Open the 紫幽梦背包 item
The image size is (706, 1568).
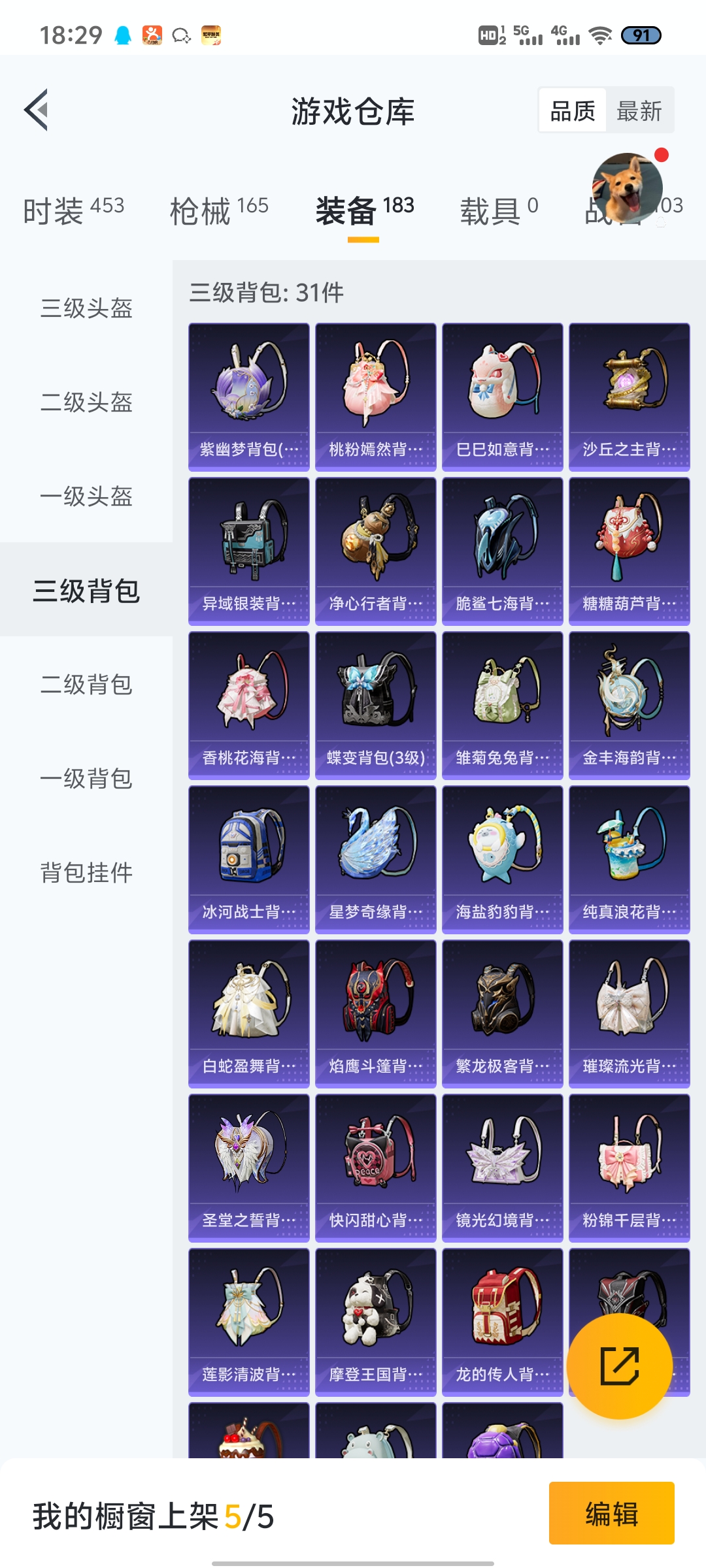[x=249, y=397]
